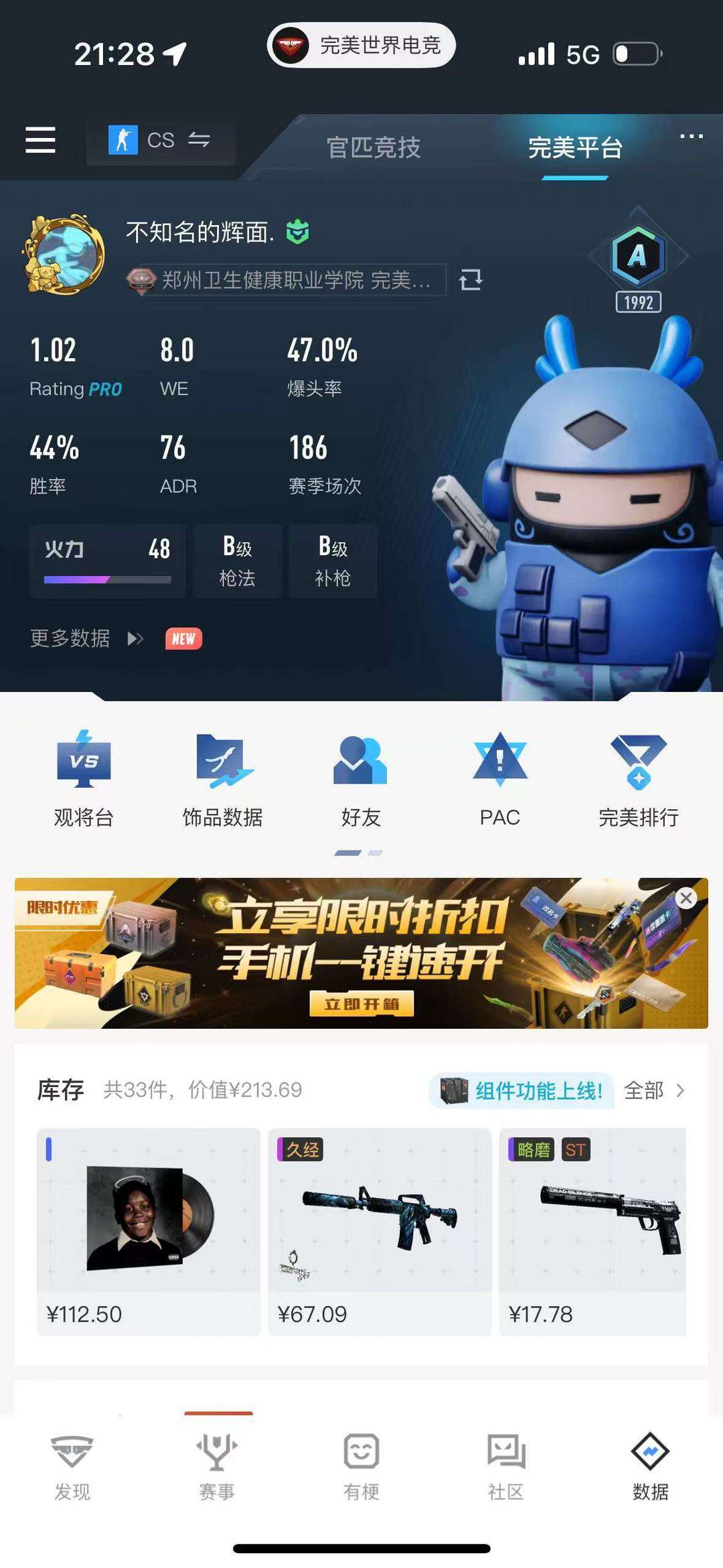Go to the 发现 tab
This screenshot has height=1568, width=723.
(72, 1466)
